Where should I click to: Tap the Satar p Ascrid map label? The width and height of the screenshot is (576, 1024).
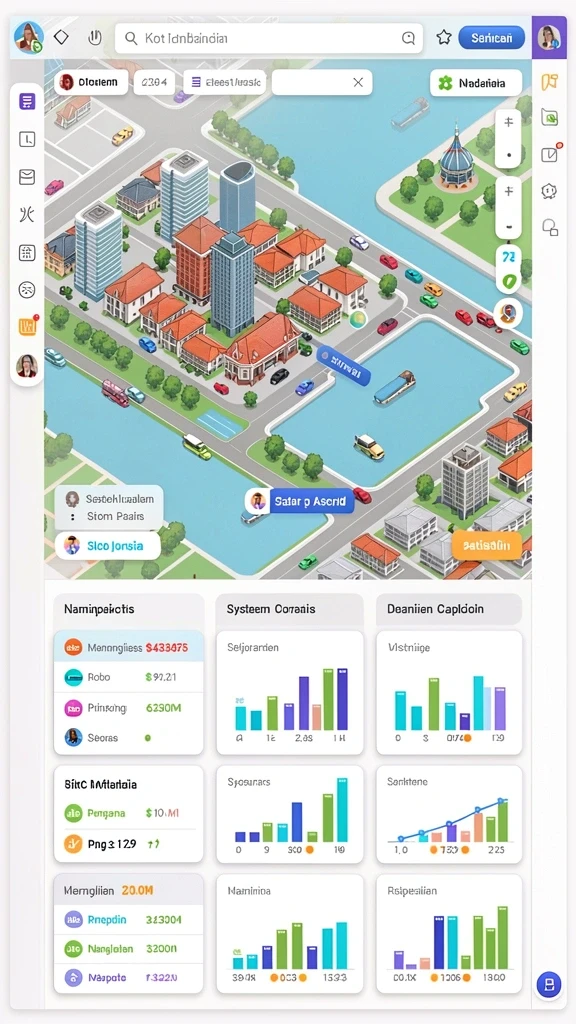click(x=300, y=502)
